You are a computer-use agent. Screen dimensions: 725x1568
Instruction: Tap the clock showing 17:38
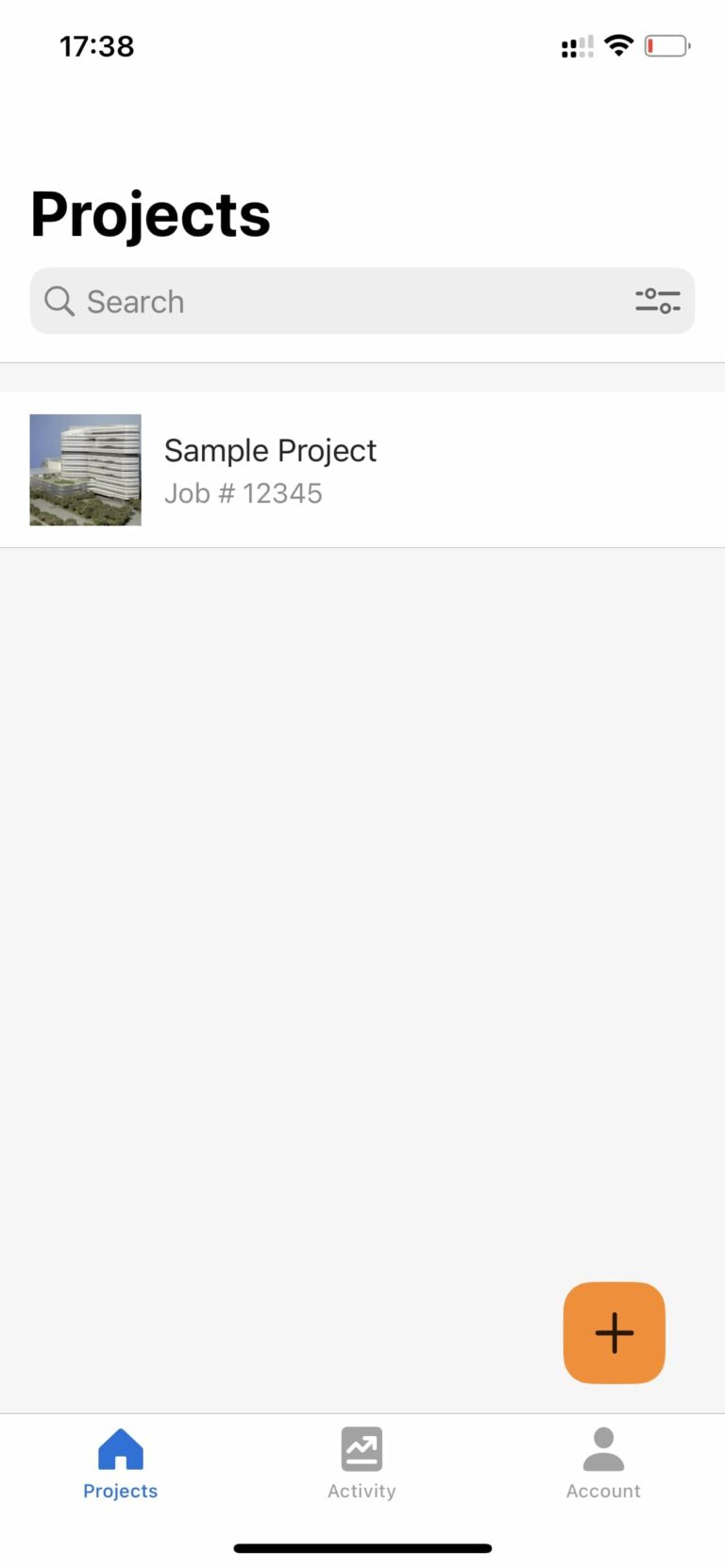click(97, 45)
